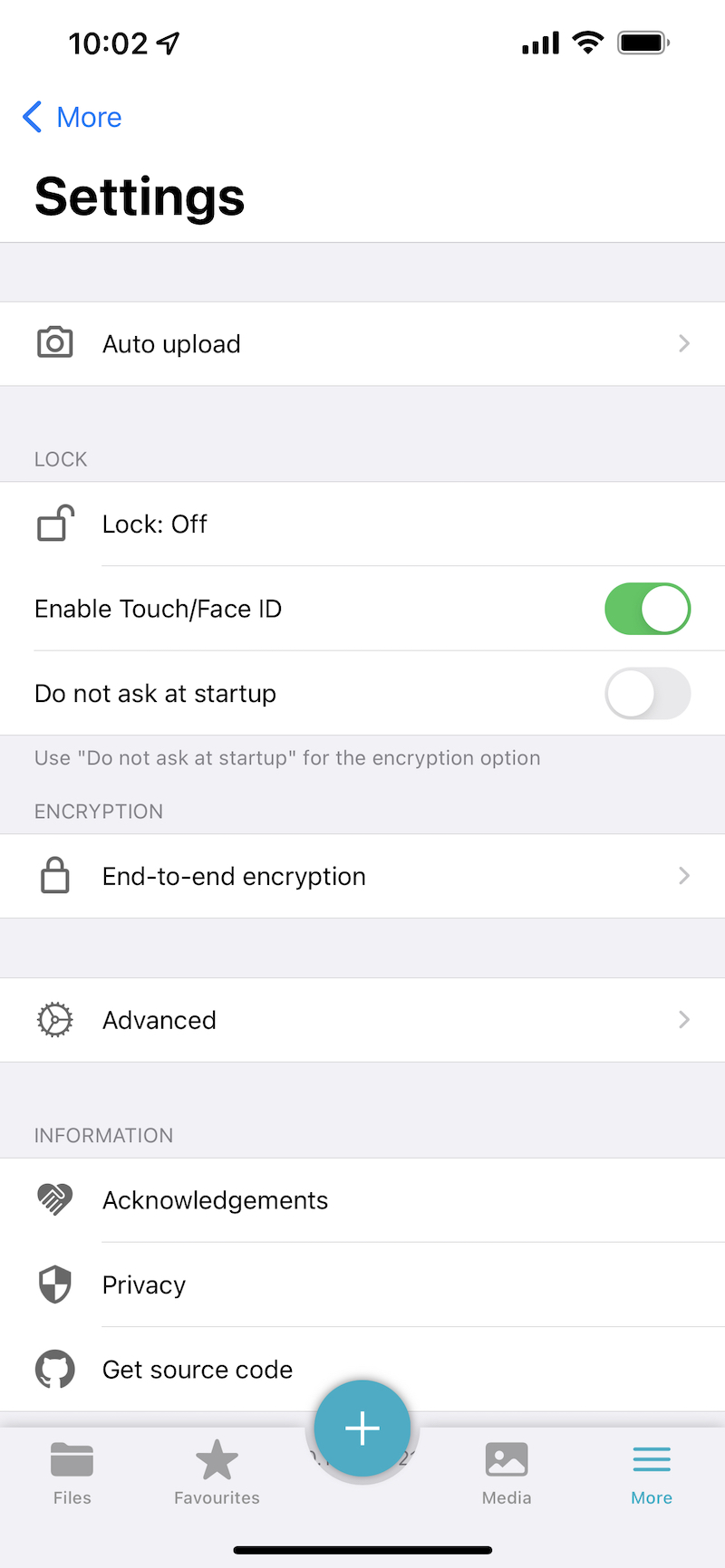The width and height of the screenshot is (725, 1568).
Task: Tap the blue plus floating action button
Action: coord(362,1429)
